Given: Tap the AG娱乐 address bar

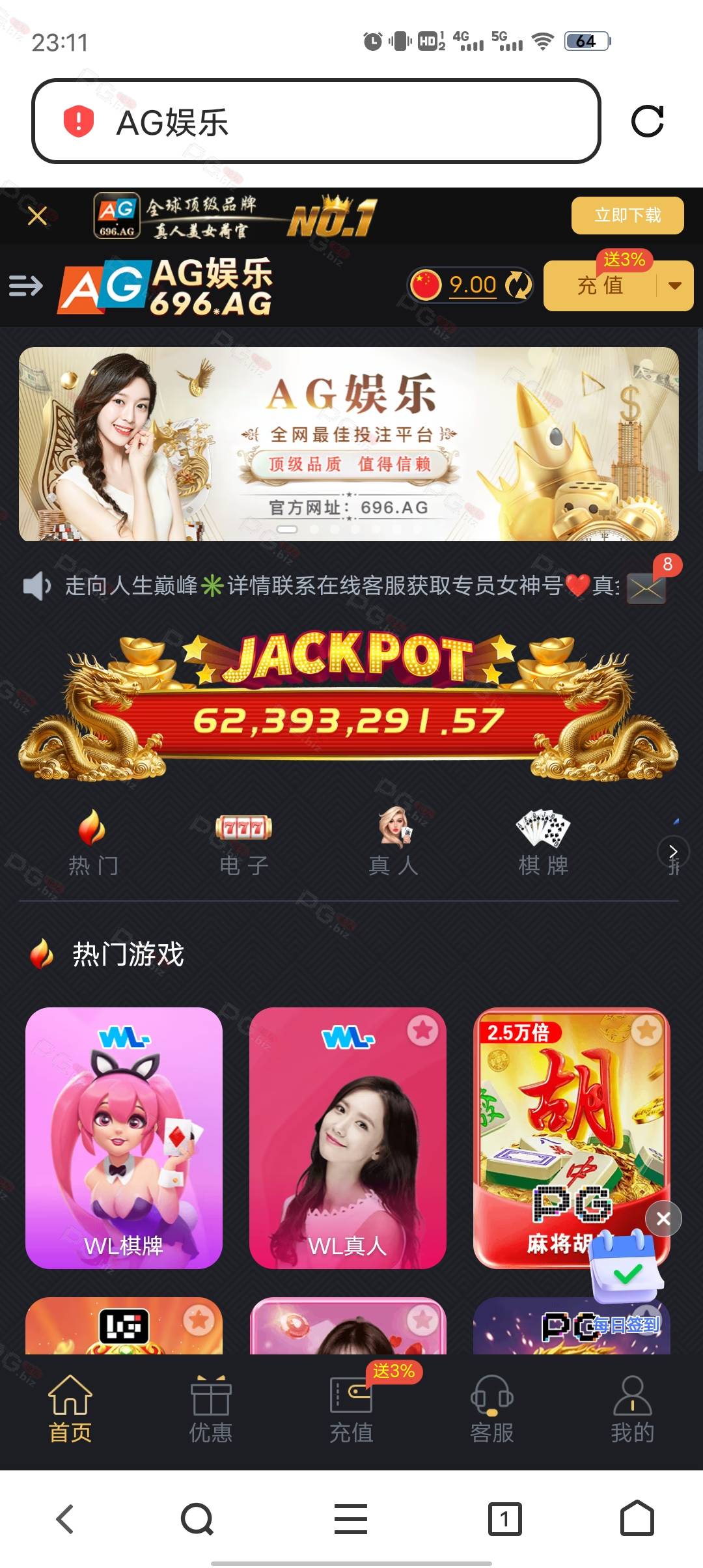Looking at the screenshot, I should (316, 121).
